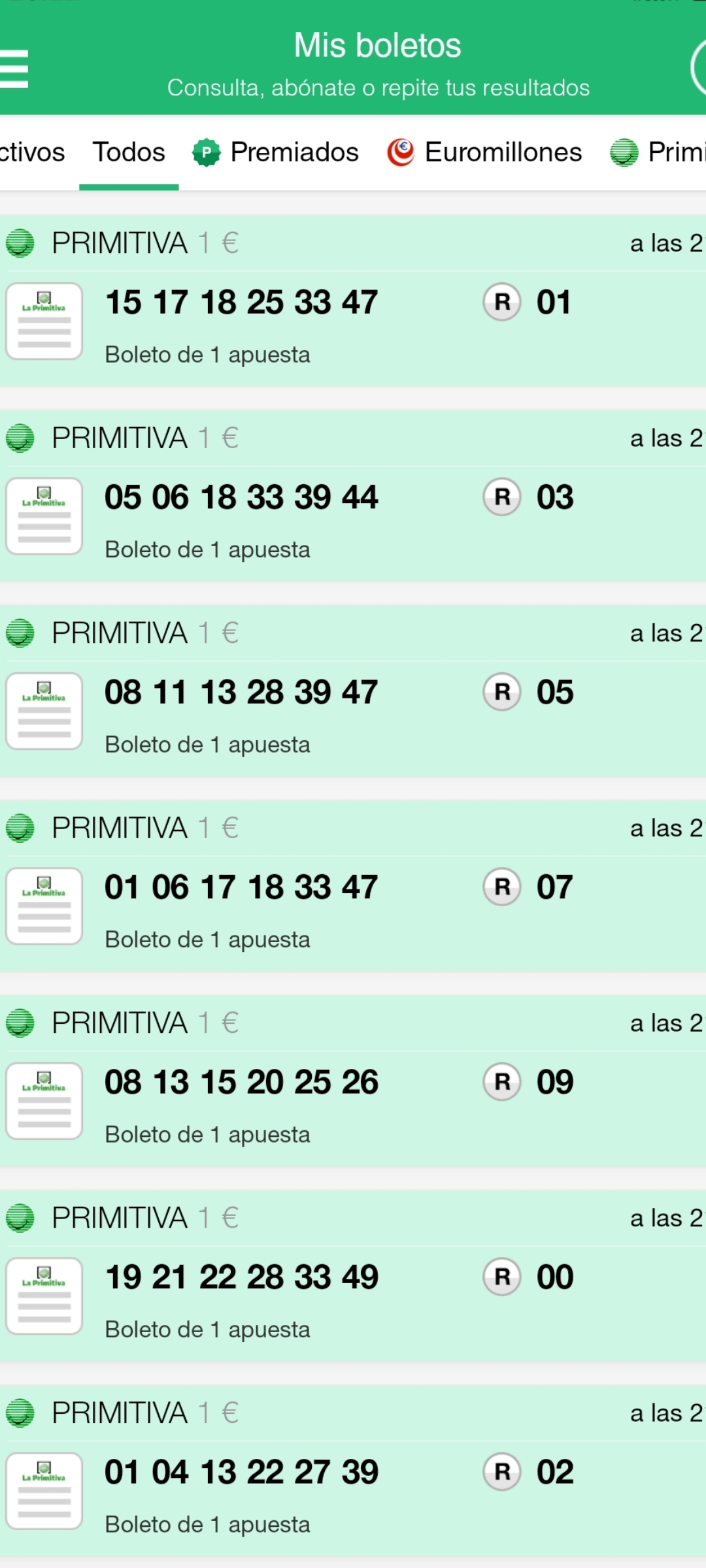This screenshot has height=1568, width=706.
Task: Show only Euromillones tickets
Action: click(x=485, y=152)
